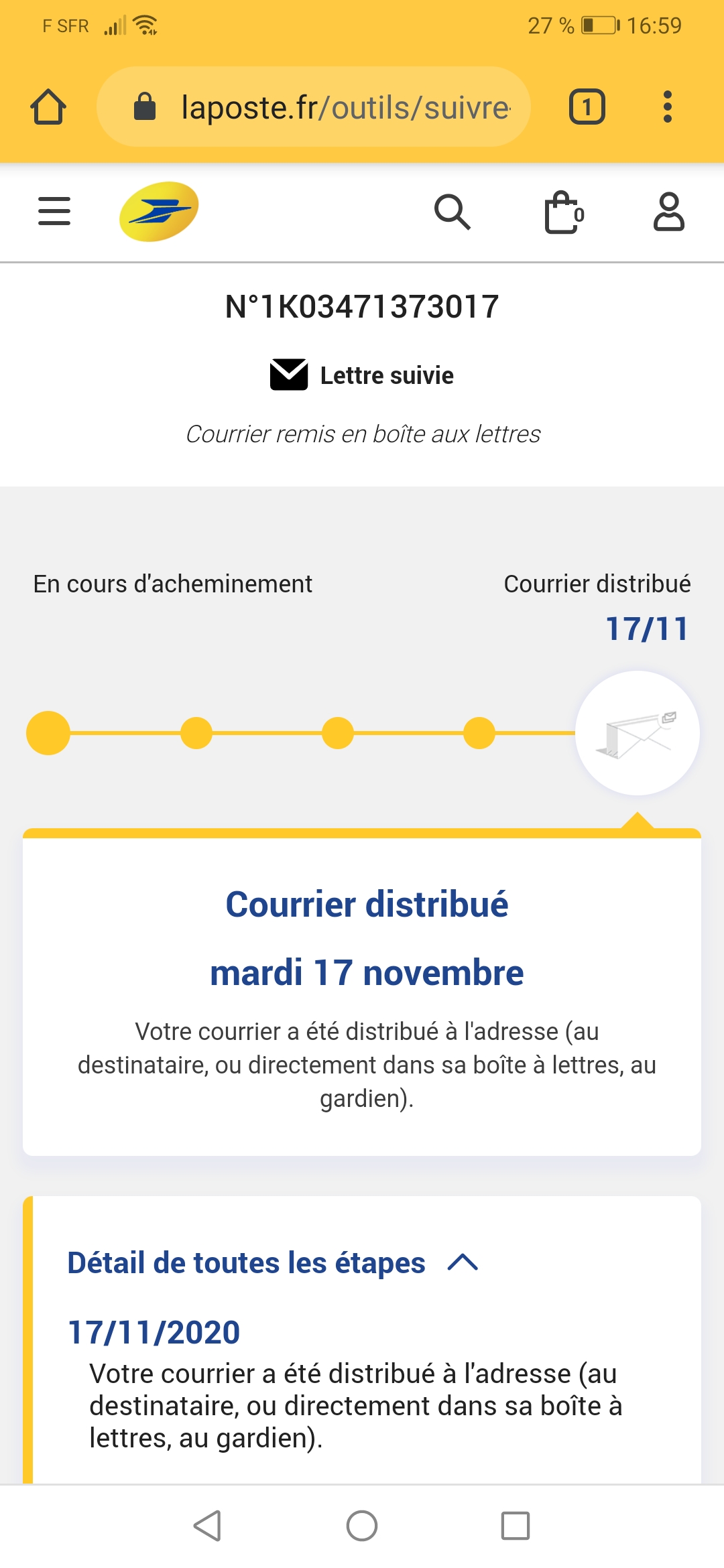
Task: Tap the system back button
Action: [x=207, y=1526]
